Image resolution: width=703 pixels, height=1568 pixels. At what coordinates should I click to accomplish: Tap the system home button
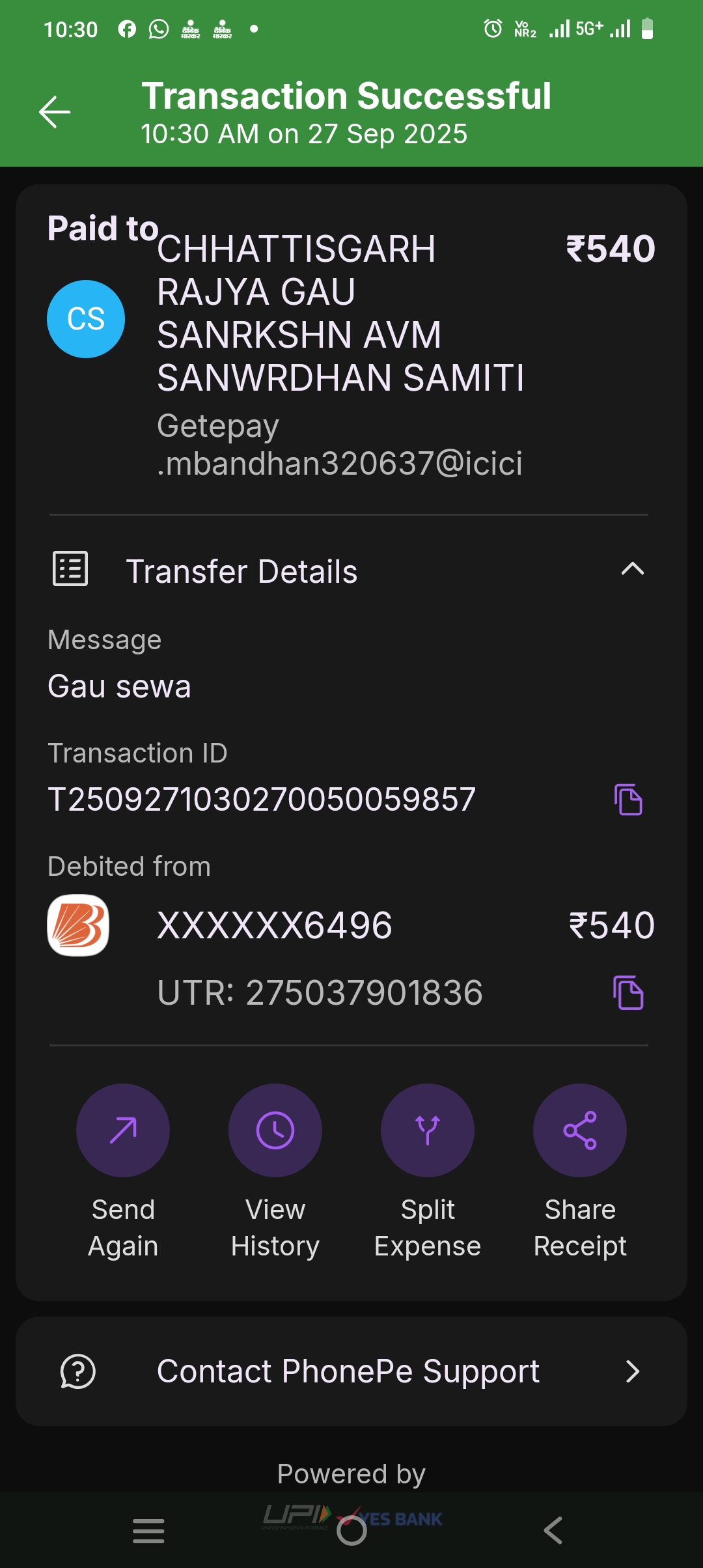pos(351,1530)
